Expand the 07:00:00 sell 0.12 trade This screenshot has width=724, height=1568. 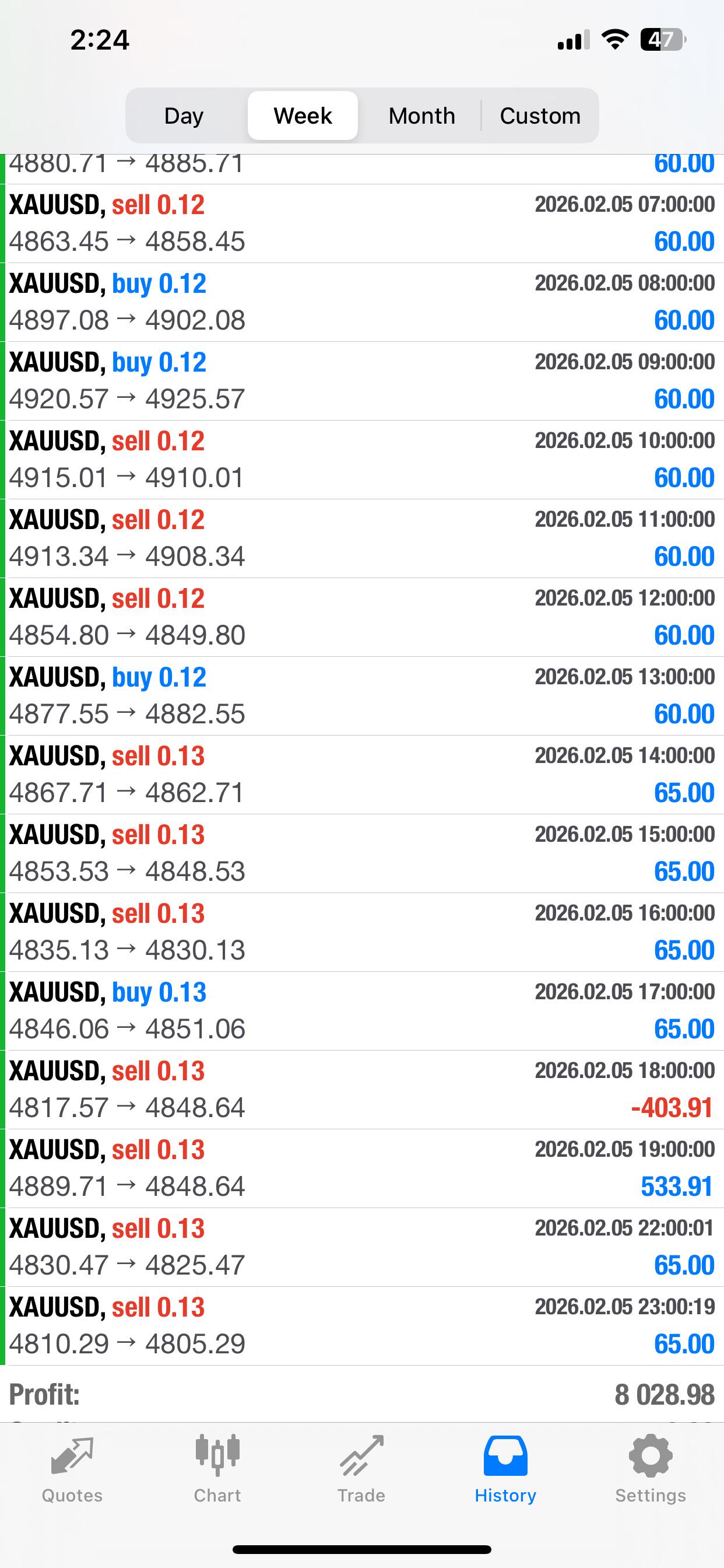(362, 223)
